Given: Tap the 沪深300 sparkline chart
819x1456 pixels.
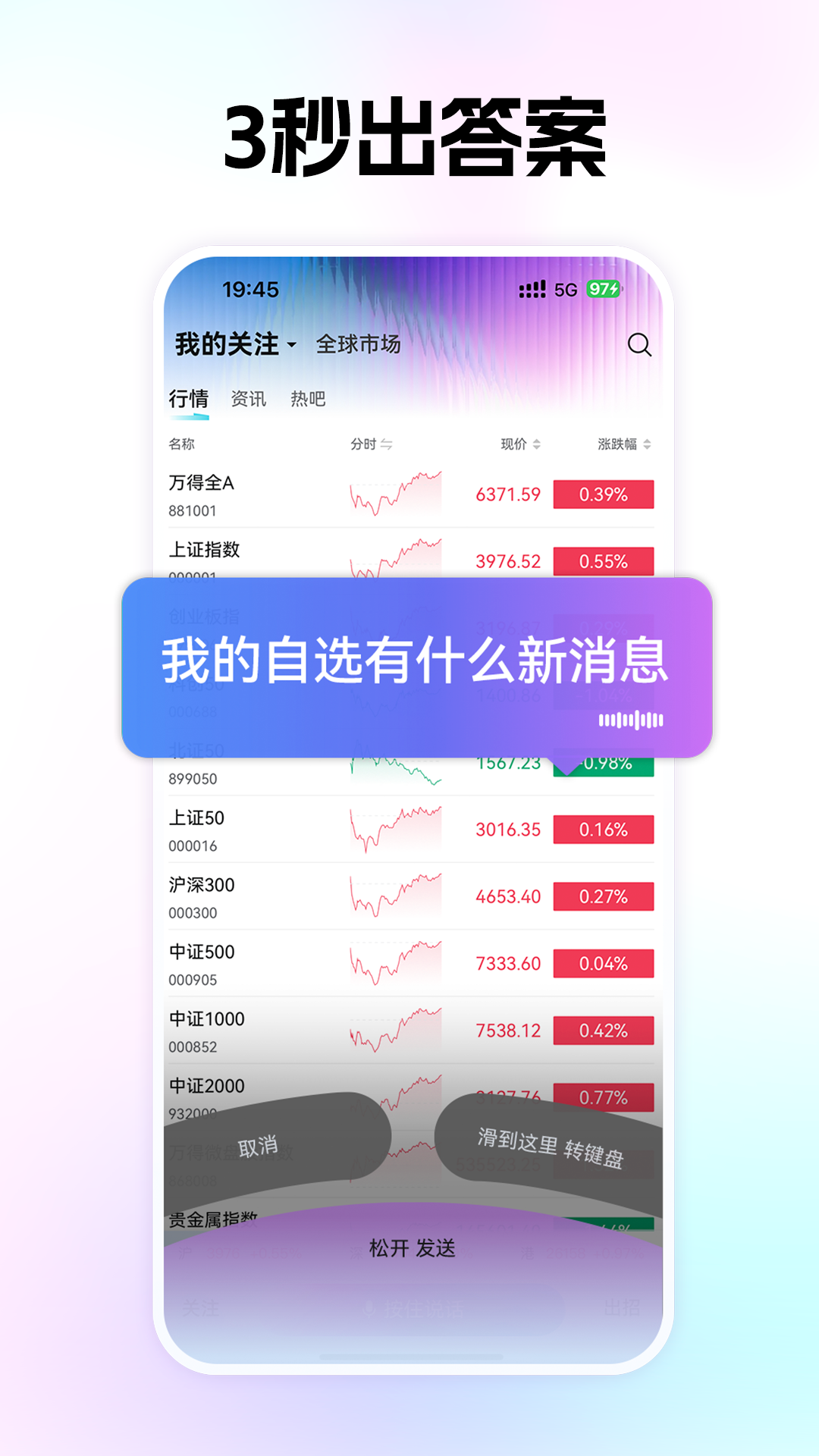Looking at the screenshot, I should point(394,895).
